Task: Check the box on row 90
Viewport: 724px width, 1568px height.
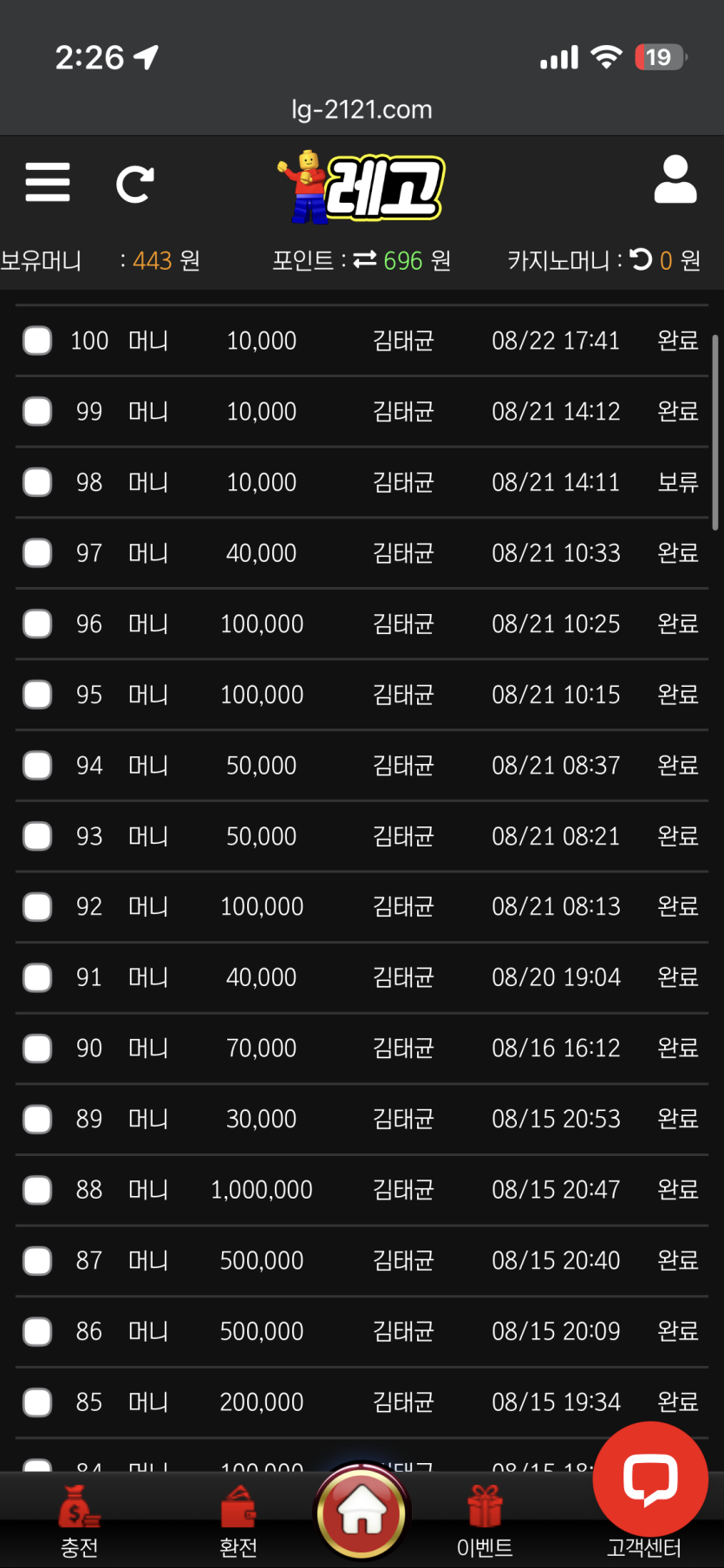Action: tap(37, 1049)
